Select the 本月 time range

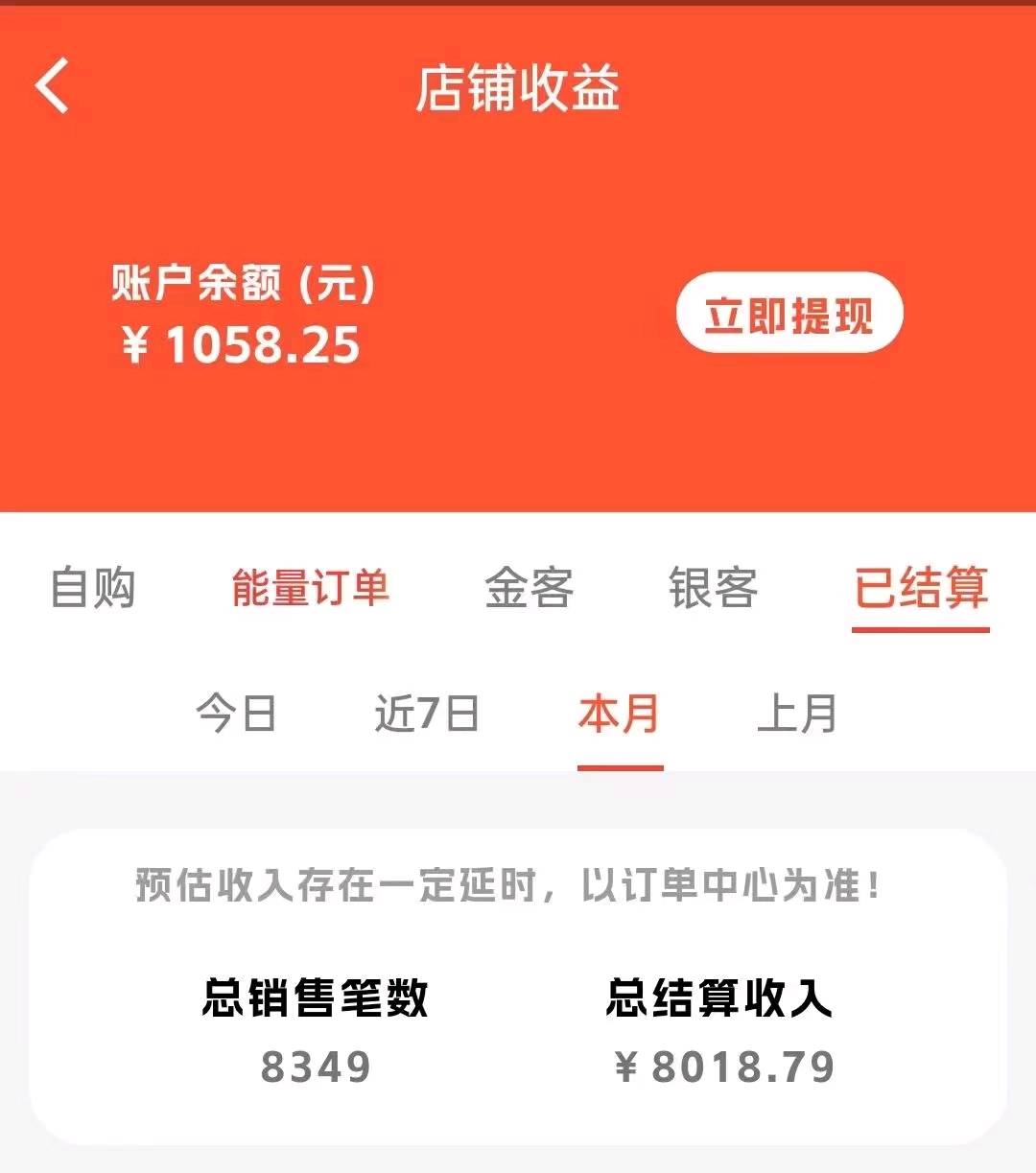pos(620,714)
